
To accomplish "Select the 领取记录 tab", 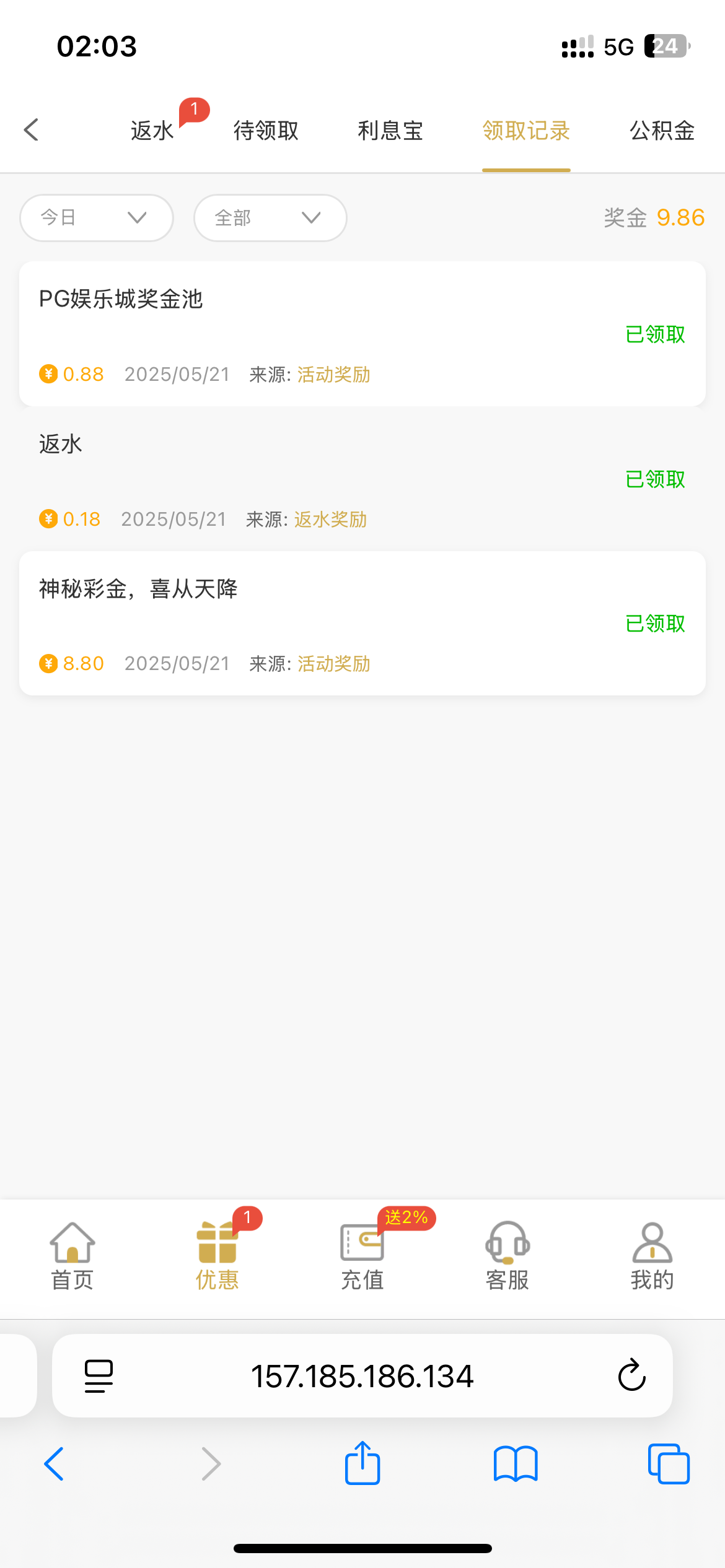I will click(526, 131).
